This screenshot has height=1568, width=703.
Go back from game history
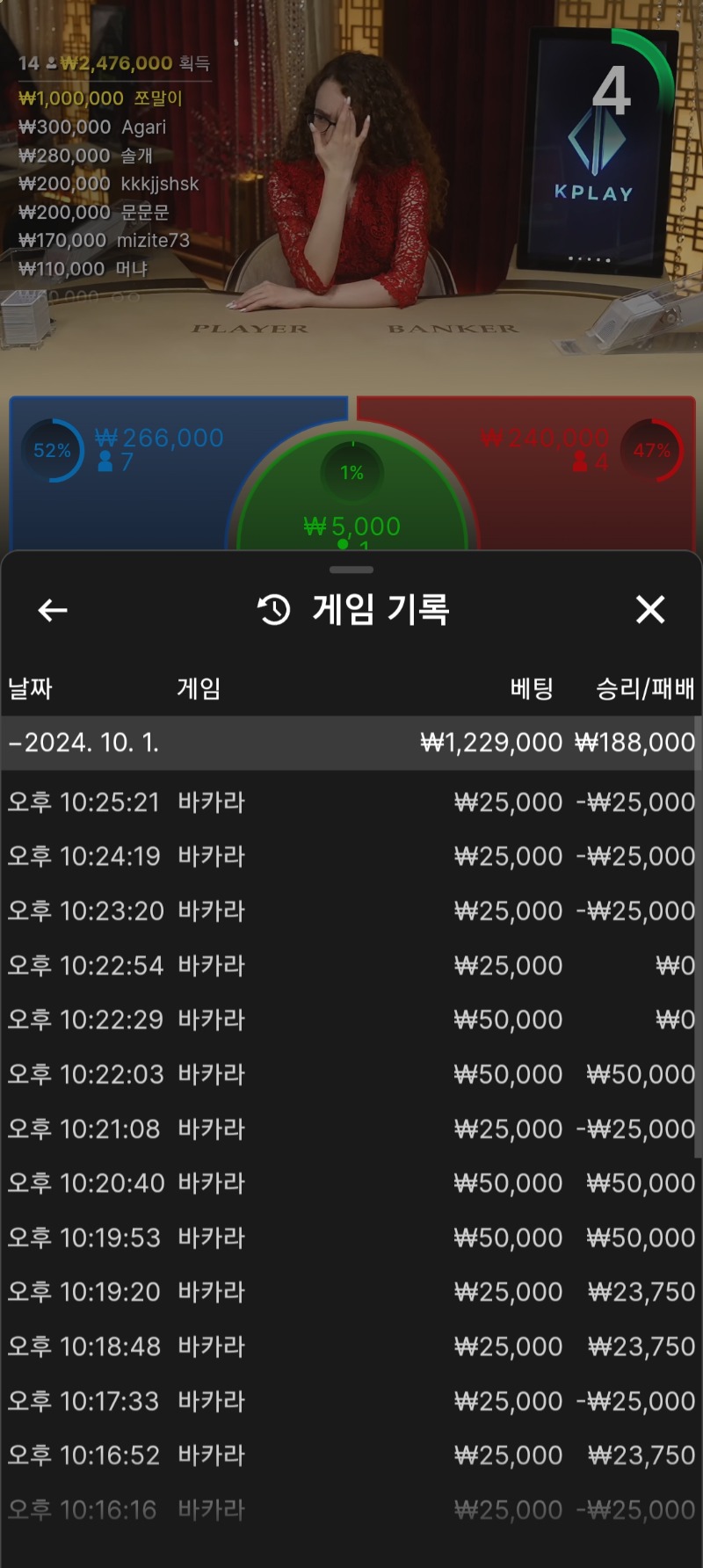[x=53, y=610]
